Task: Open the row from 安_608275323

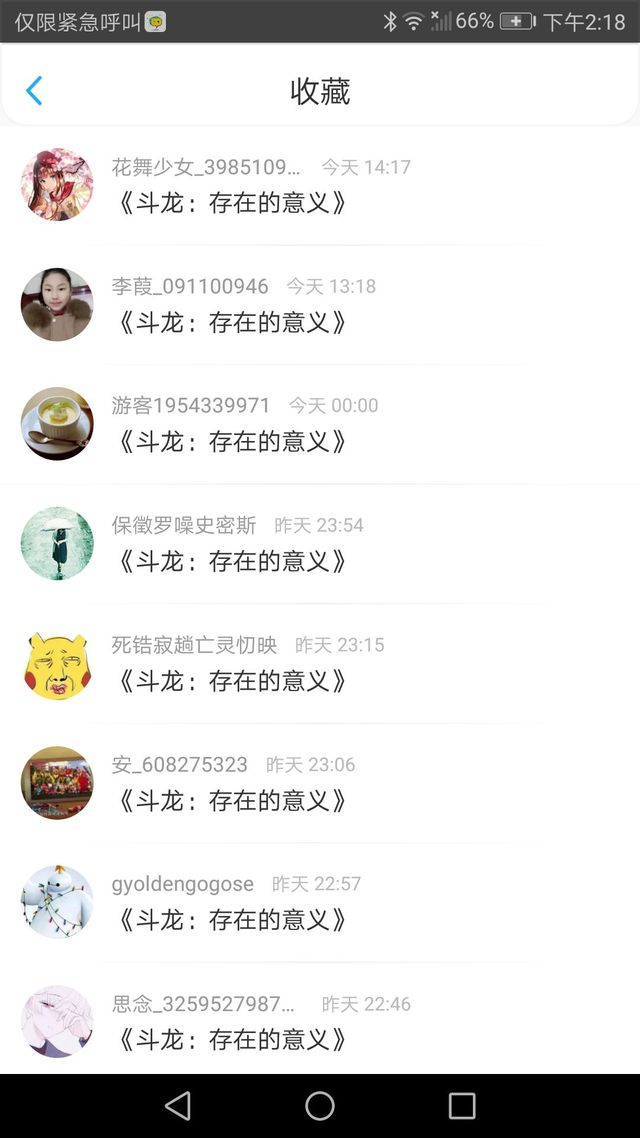Action: [x=320, y=783]
